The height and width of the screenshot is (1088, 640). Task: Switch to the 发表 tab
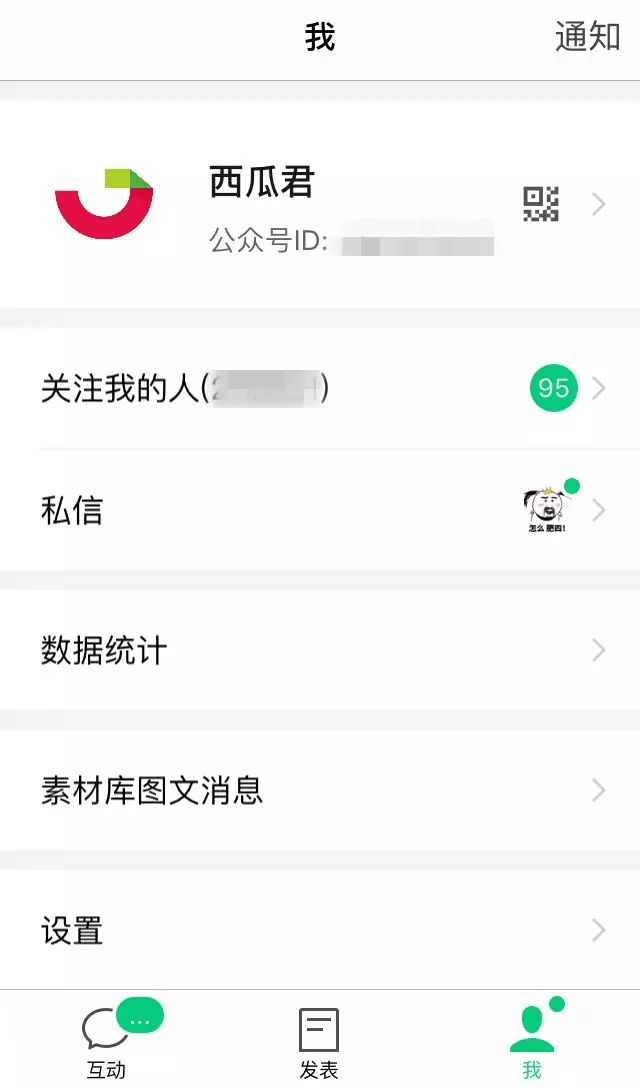point(319,1040)
